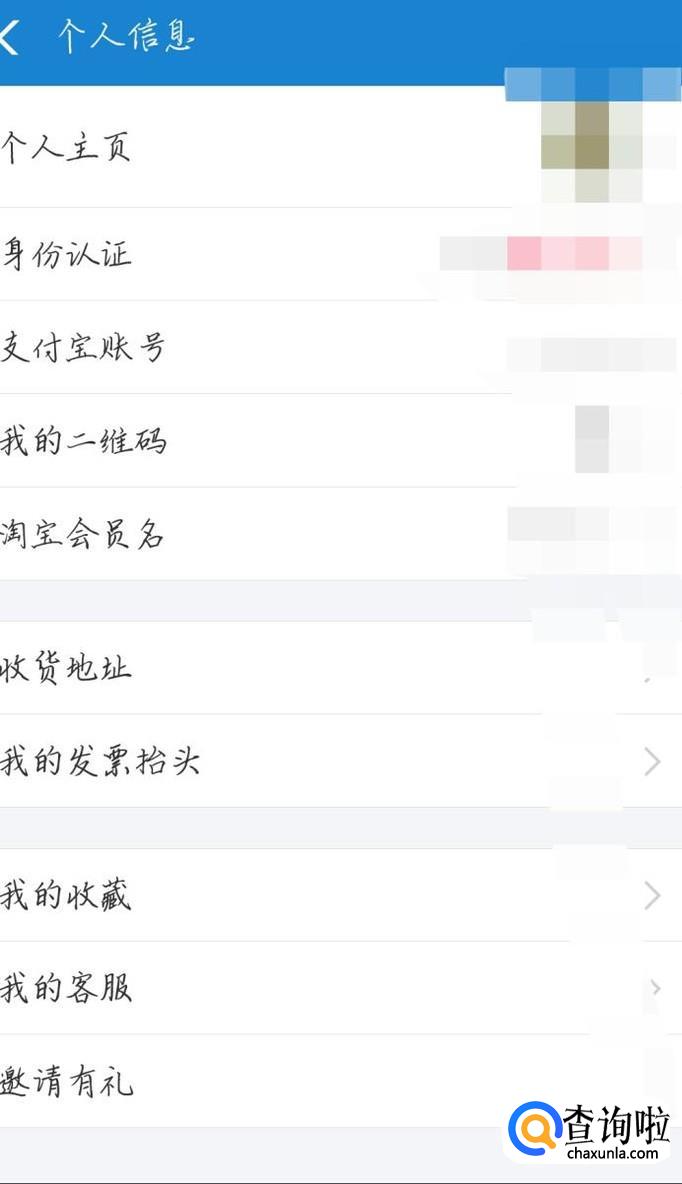View 我的二维码

tap(83, 441)
